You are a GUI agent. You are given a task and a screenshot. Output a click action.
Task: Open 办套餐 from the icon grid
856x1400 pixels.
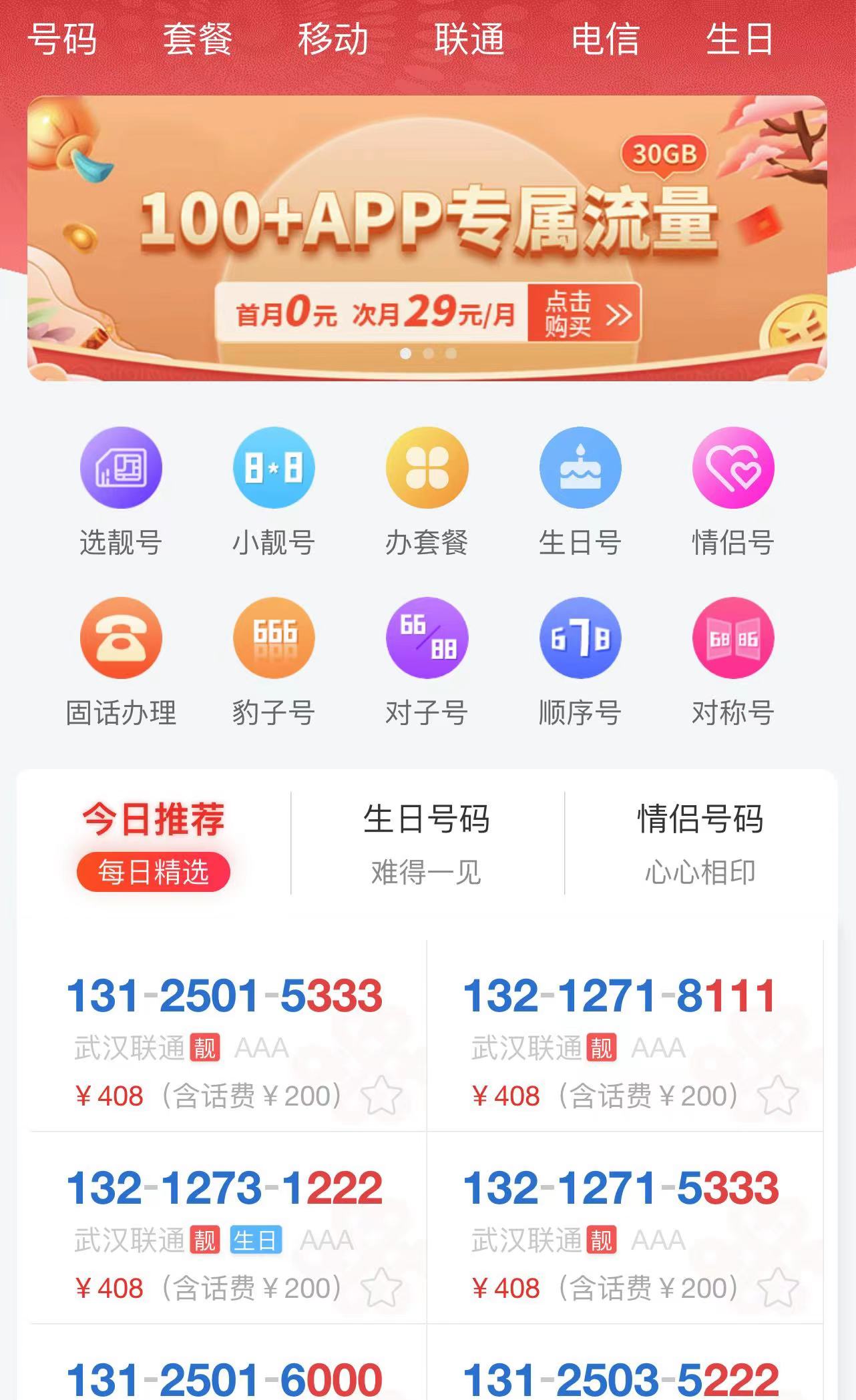[x=427, y=468]
